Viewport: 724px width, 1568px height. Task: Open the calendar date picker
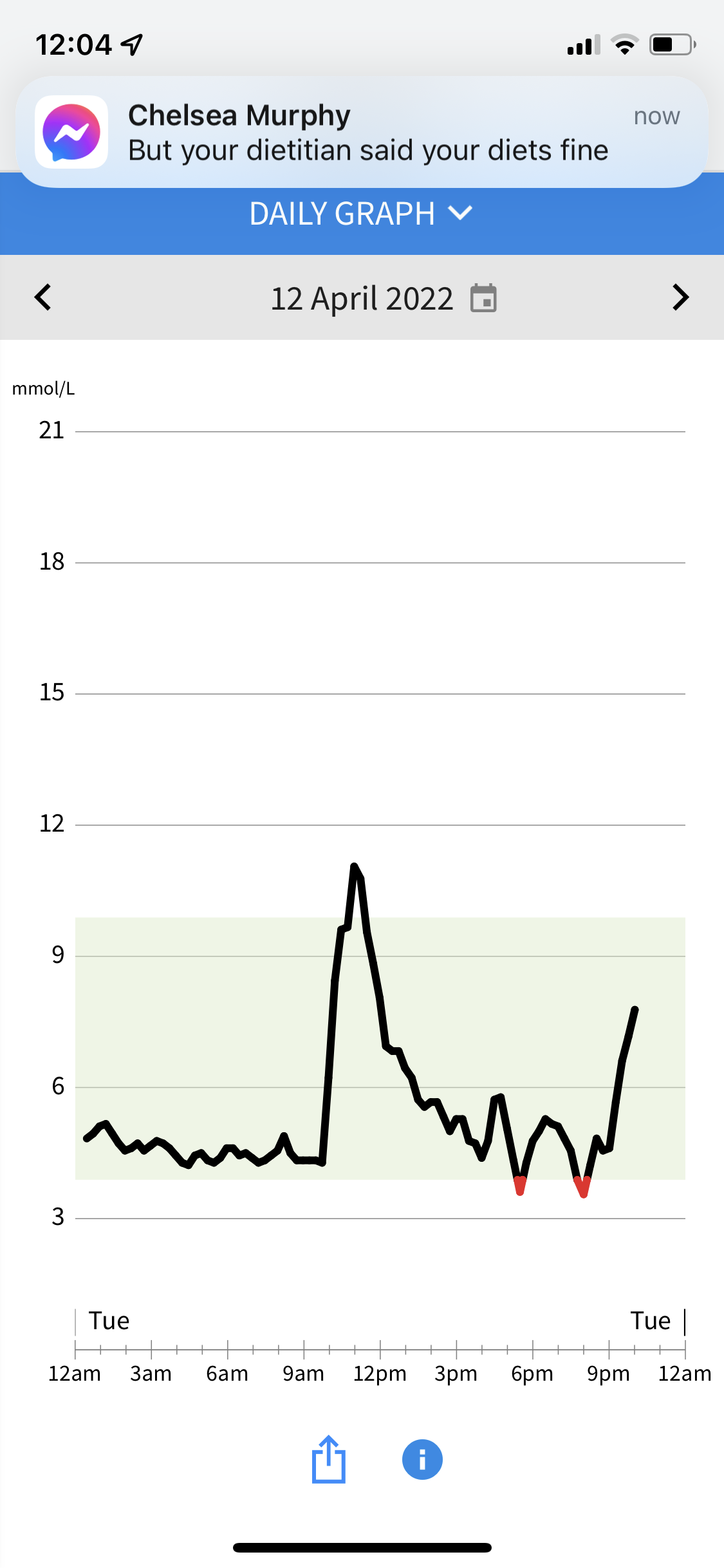tap(483, 298)
